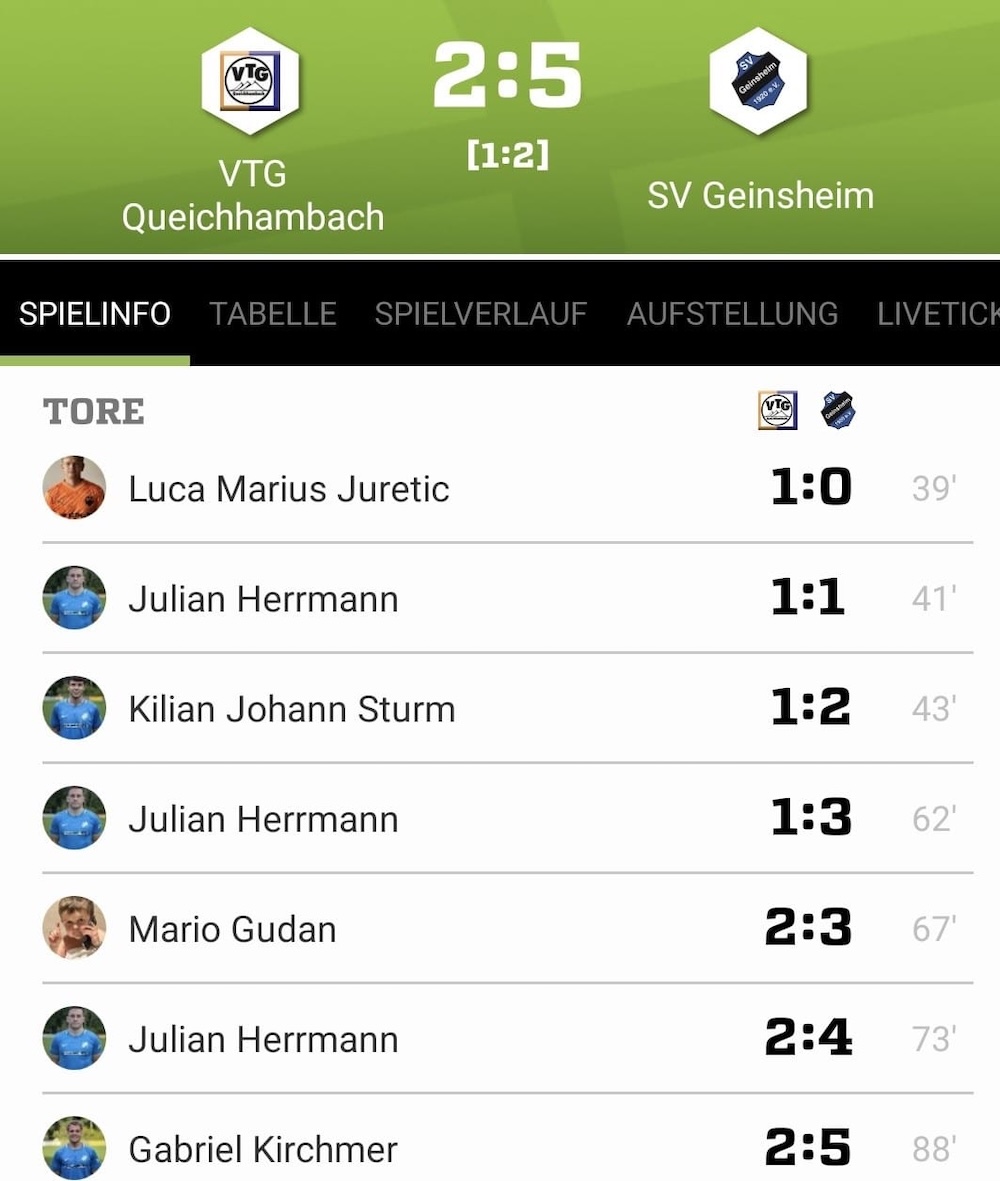This screenshot has height=1181, width=1000.
Task: Open the Spielverlauf tab
Action: point(480,314)
